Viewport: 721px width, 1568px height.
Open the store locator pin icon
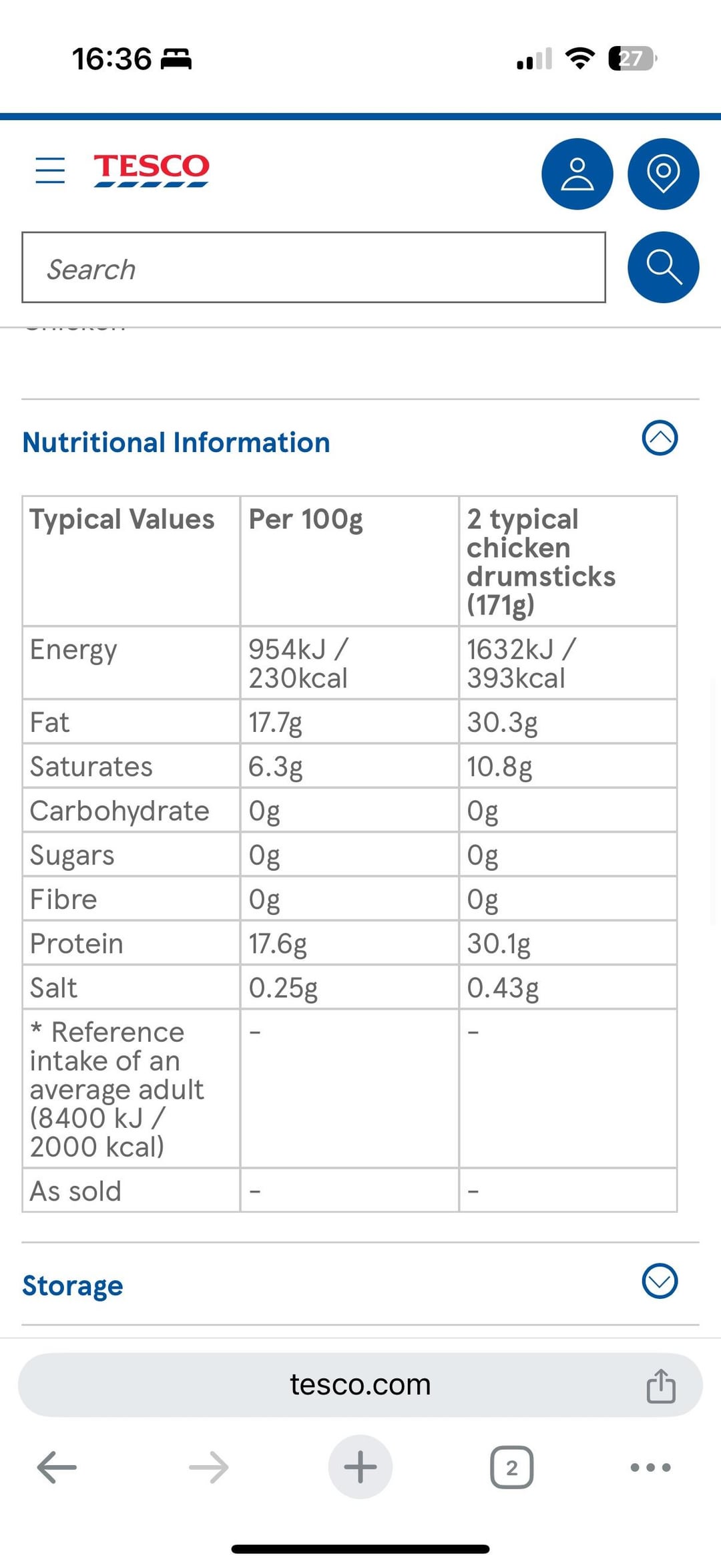click(x=663, y=174)
